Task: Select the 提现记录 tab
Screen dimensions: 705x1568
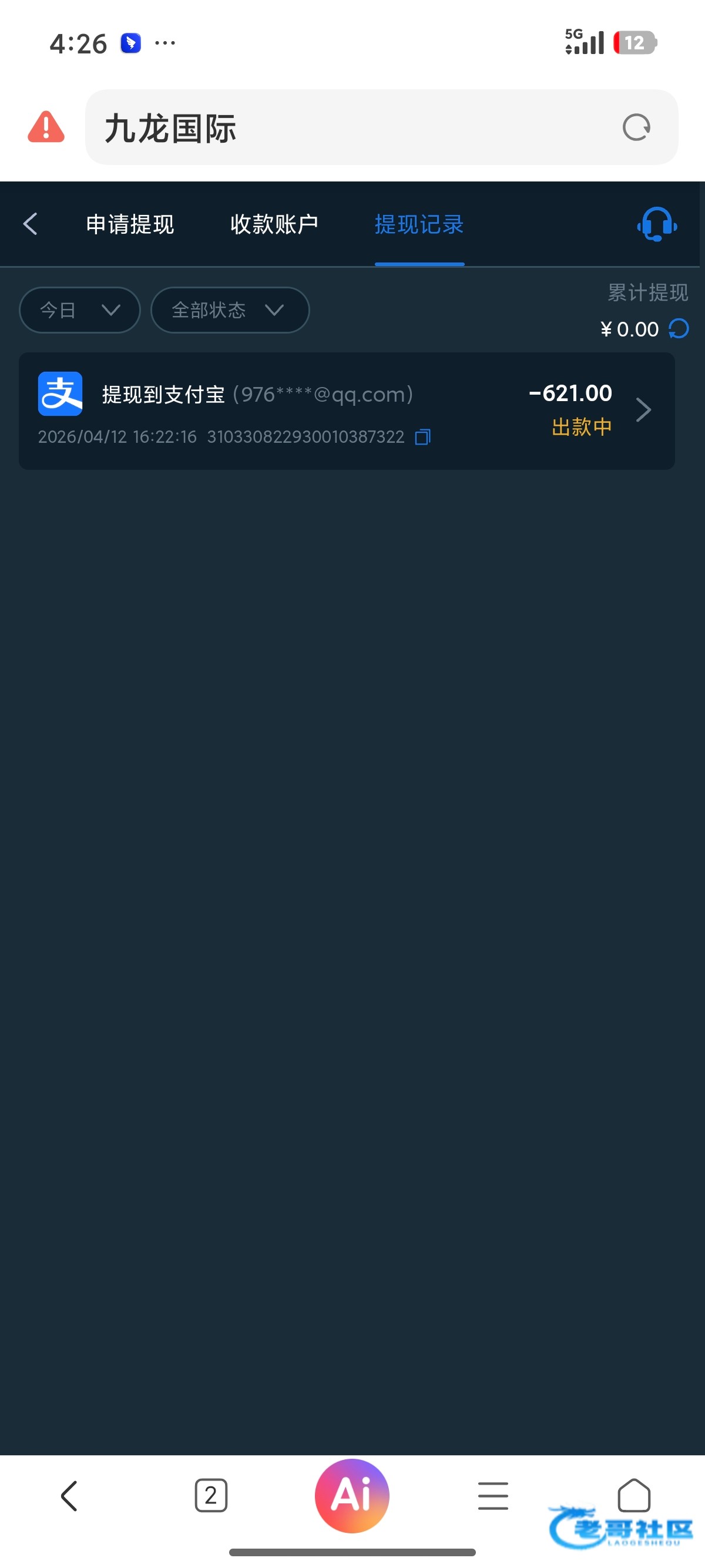Action: pos(419,224)
